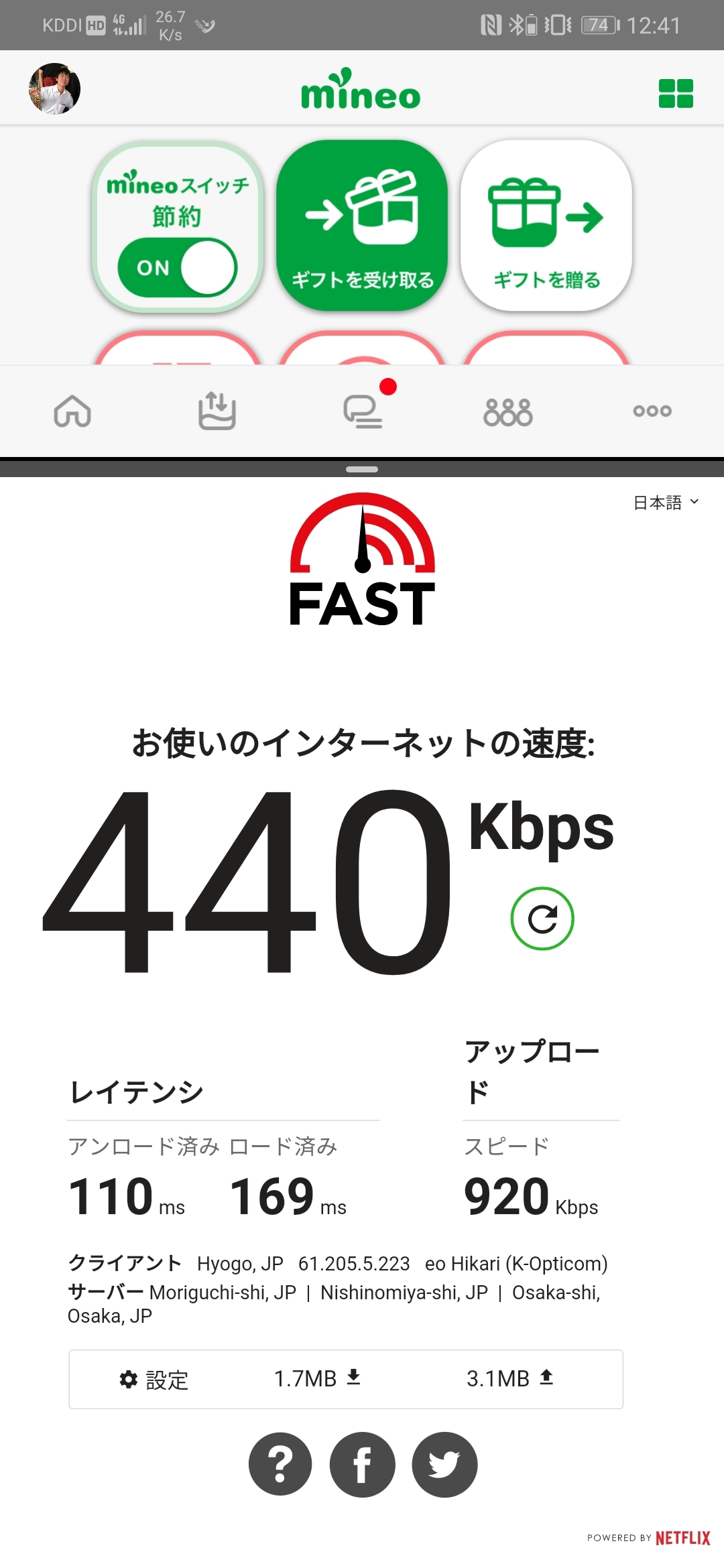Viewport: 724px width, 1568px height.
Task: Tap ギフトを受け取る to receive a gift
Action: (362, 226)
